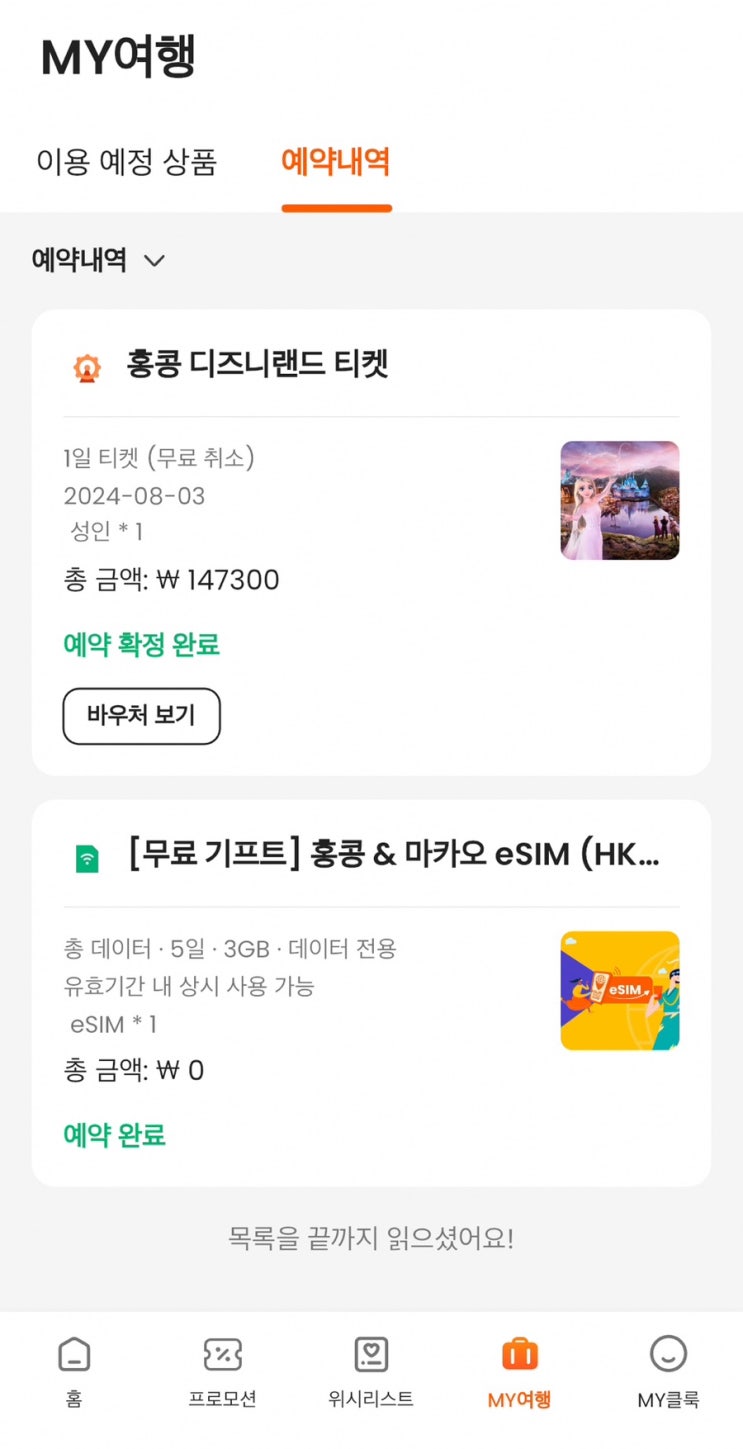The image size is (743, 1449).
Task: Go to the 홈 tab
Action: pyautogui.click(x=74, y=1371)
